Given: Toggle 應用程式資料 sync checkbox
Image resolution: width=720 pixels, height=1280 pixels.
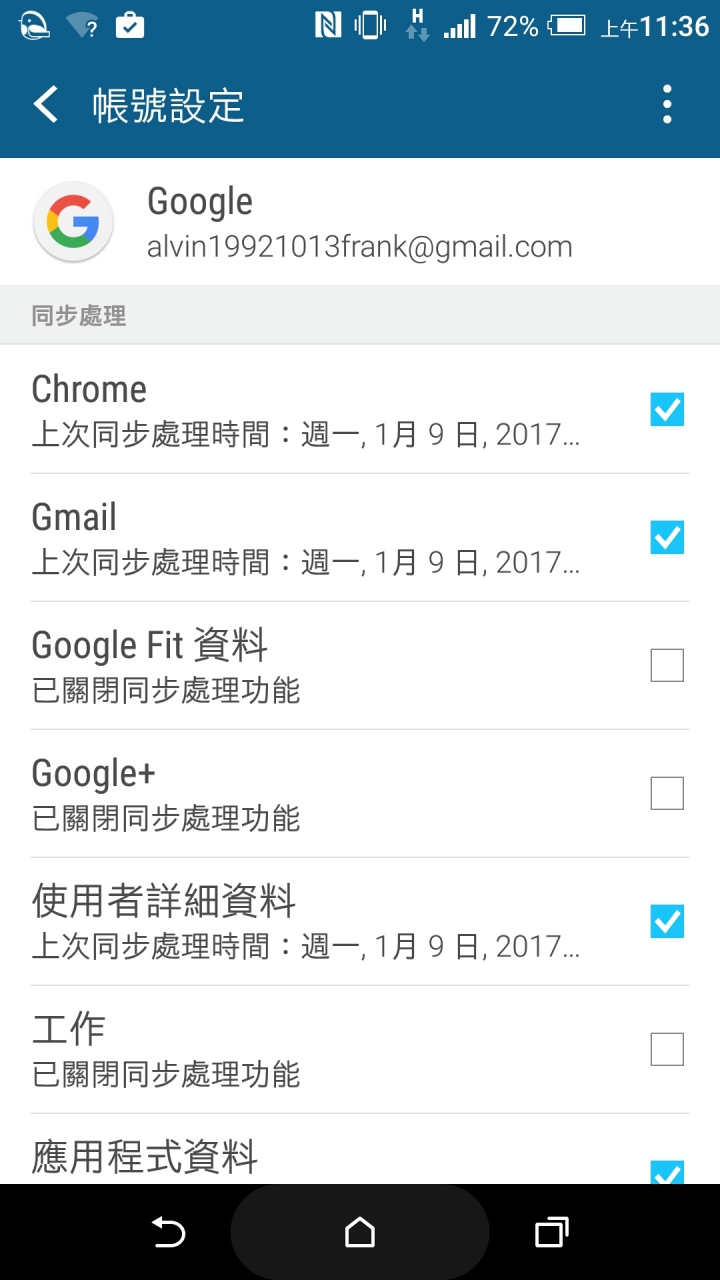Looking at the screenshot, I should click(667, 1172).
